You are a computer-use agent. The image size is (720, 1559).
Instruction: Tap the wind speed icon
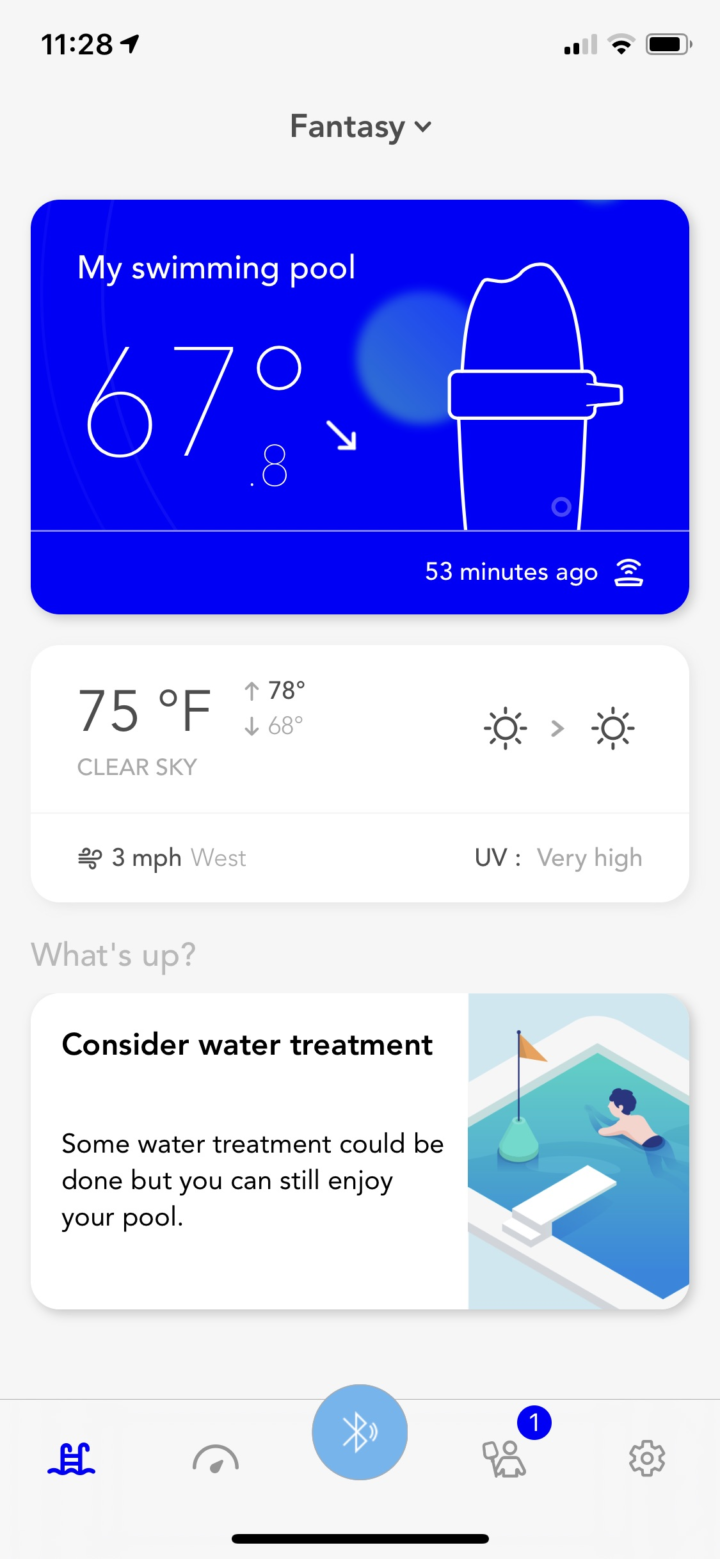point(90,857)
